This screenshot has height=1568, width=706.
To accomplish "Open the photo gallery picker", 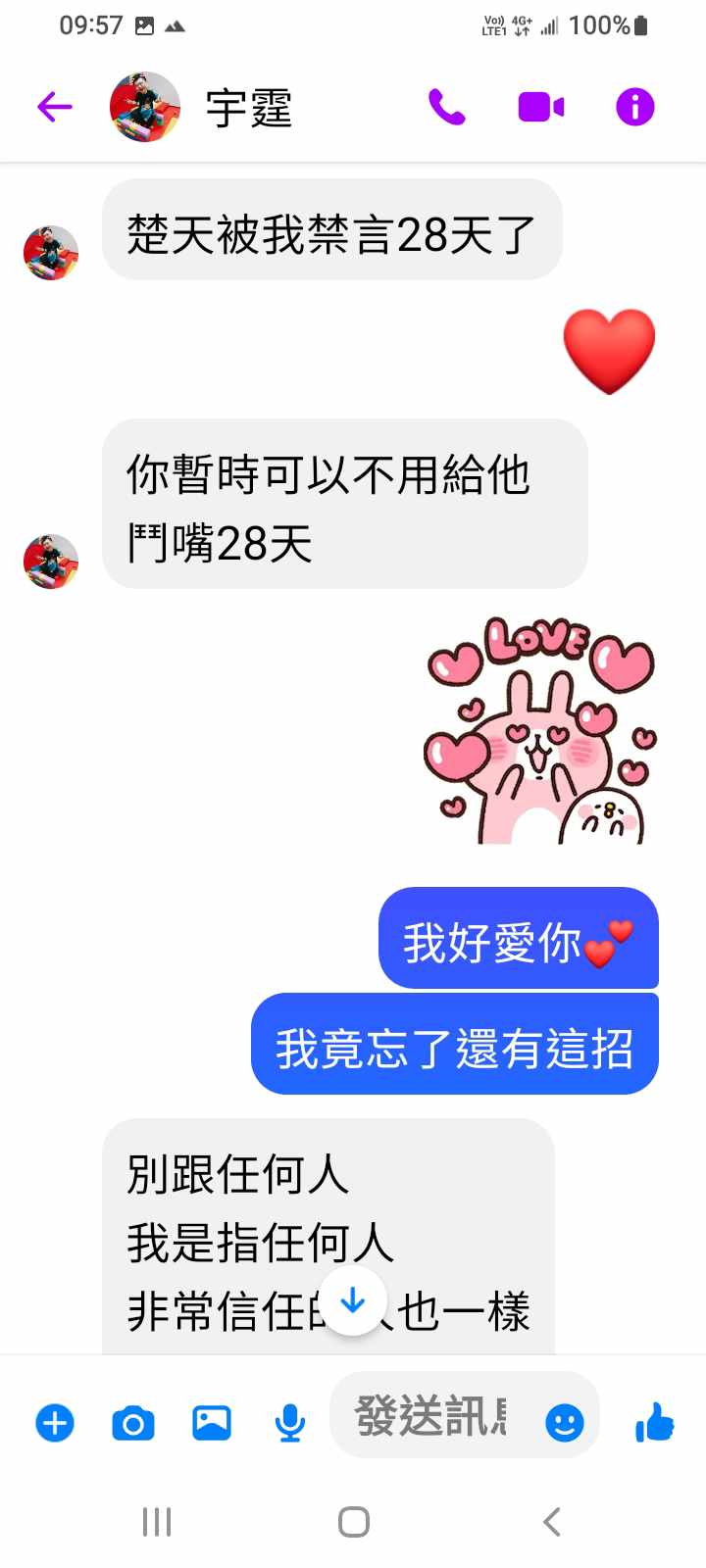I will click(212, 1422).
